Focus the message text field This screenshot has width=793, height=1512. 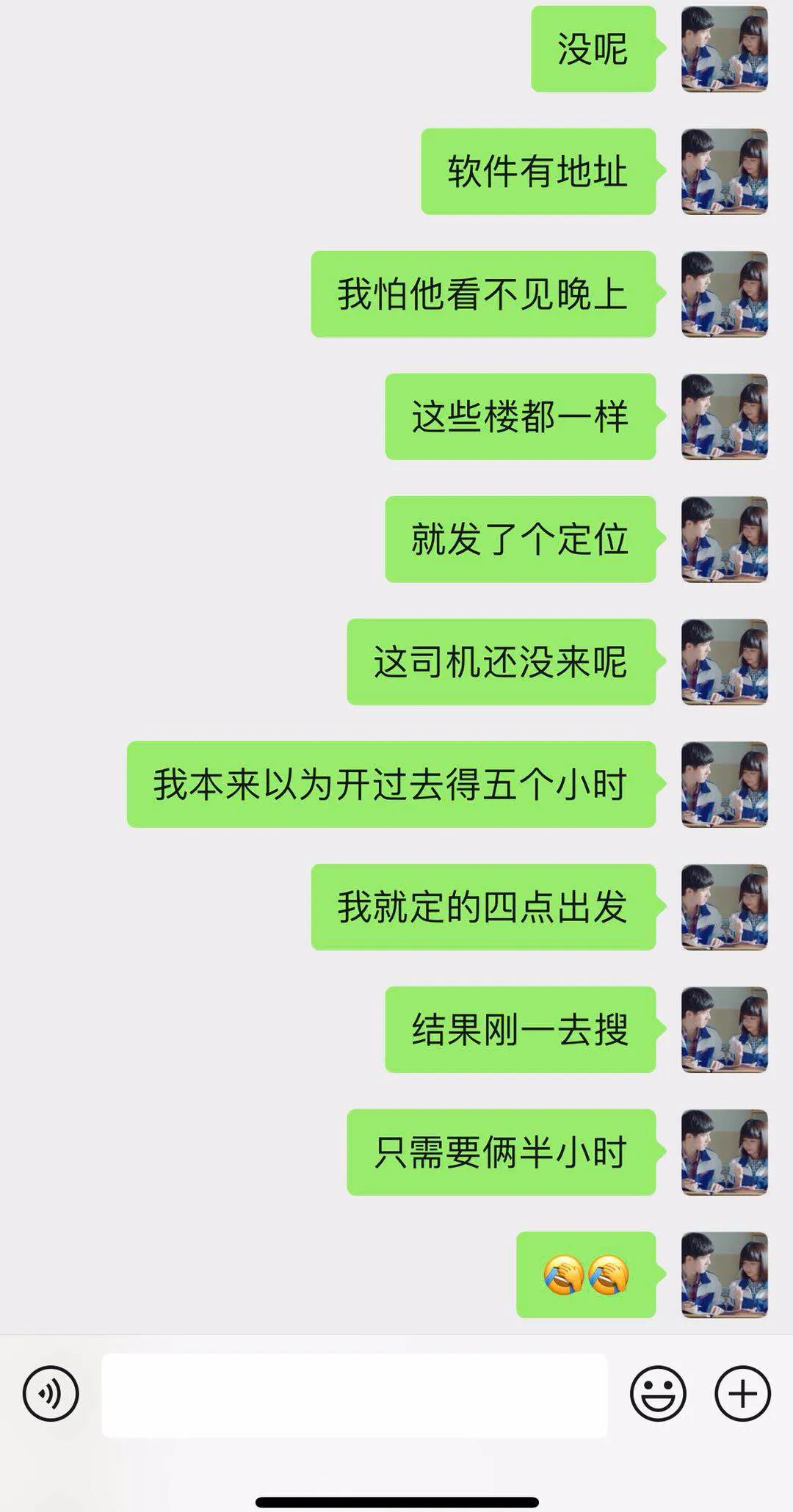(354, 1395)
